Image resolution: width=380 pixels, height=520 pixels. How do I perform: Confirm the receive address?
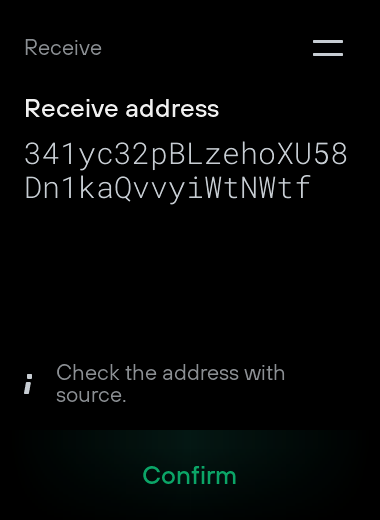pos(189,475)
